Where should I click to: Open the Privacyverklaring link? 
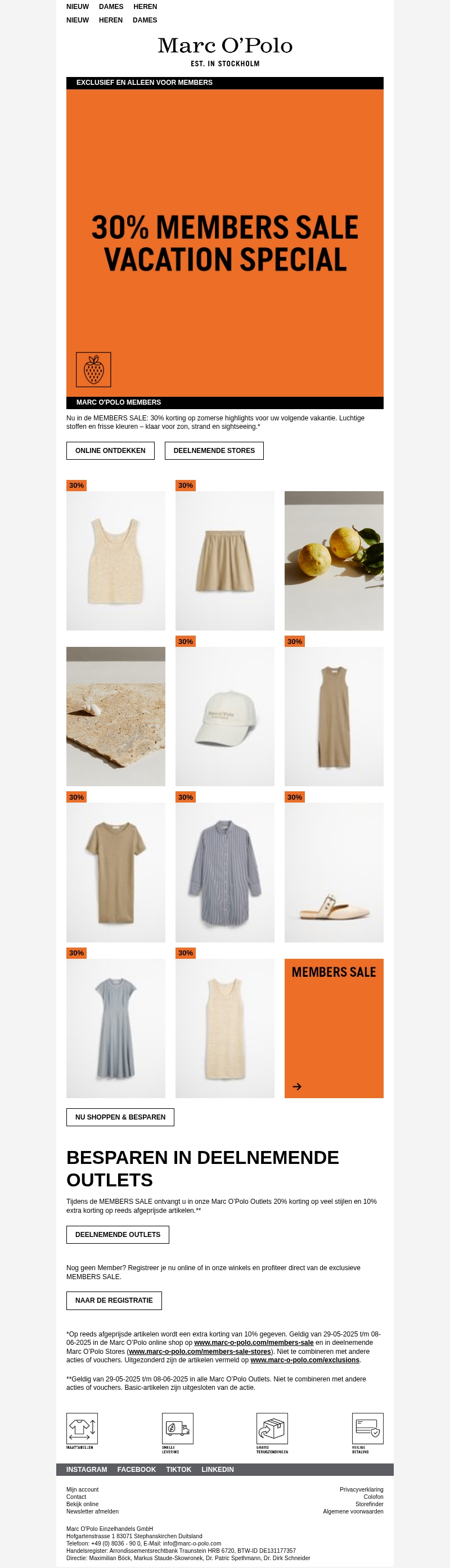[x=361, y=1489]
